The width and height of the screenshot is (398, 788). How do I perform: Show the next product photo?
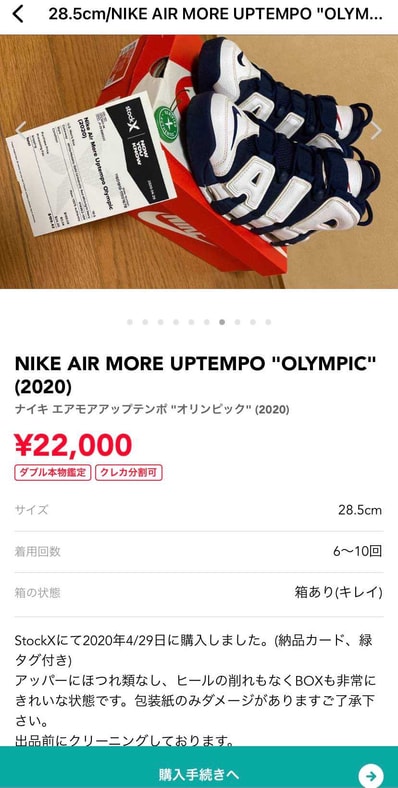point(376,131)
